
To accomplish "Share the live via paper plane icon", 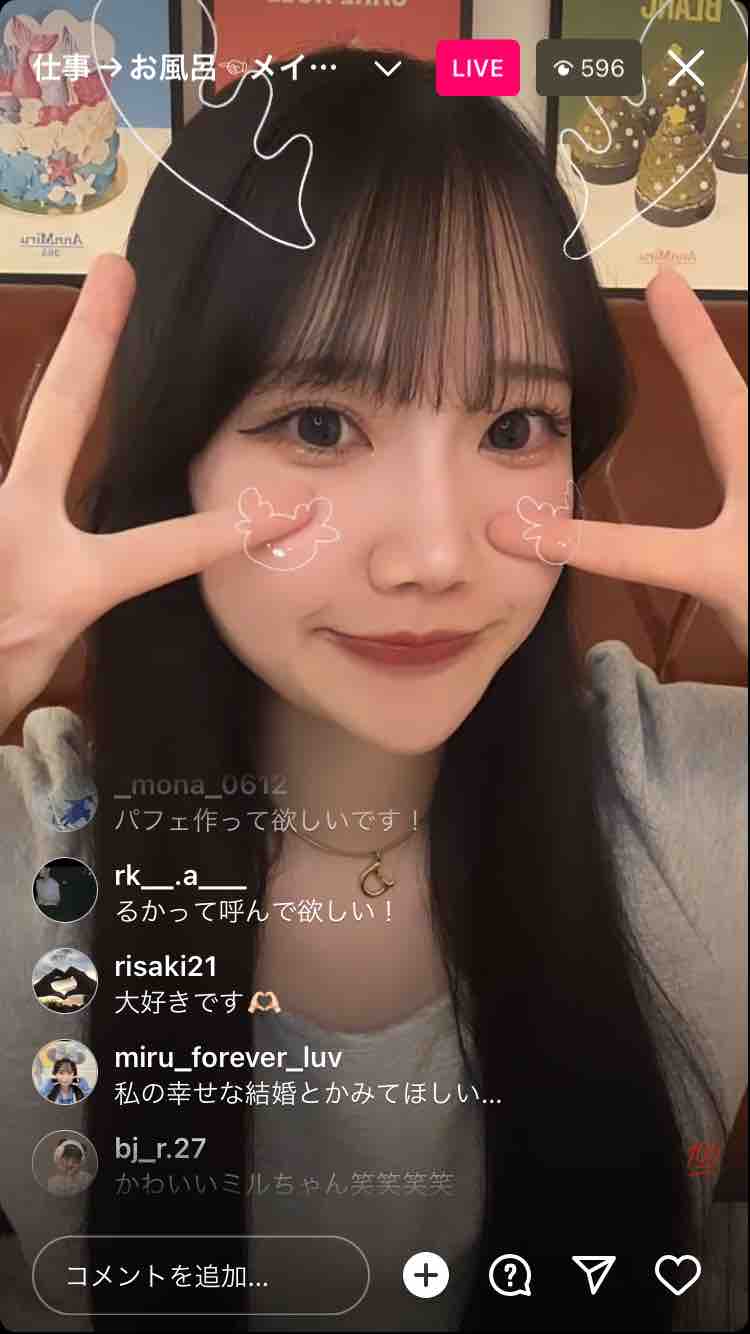I will click(593, 1275).
